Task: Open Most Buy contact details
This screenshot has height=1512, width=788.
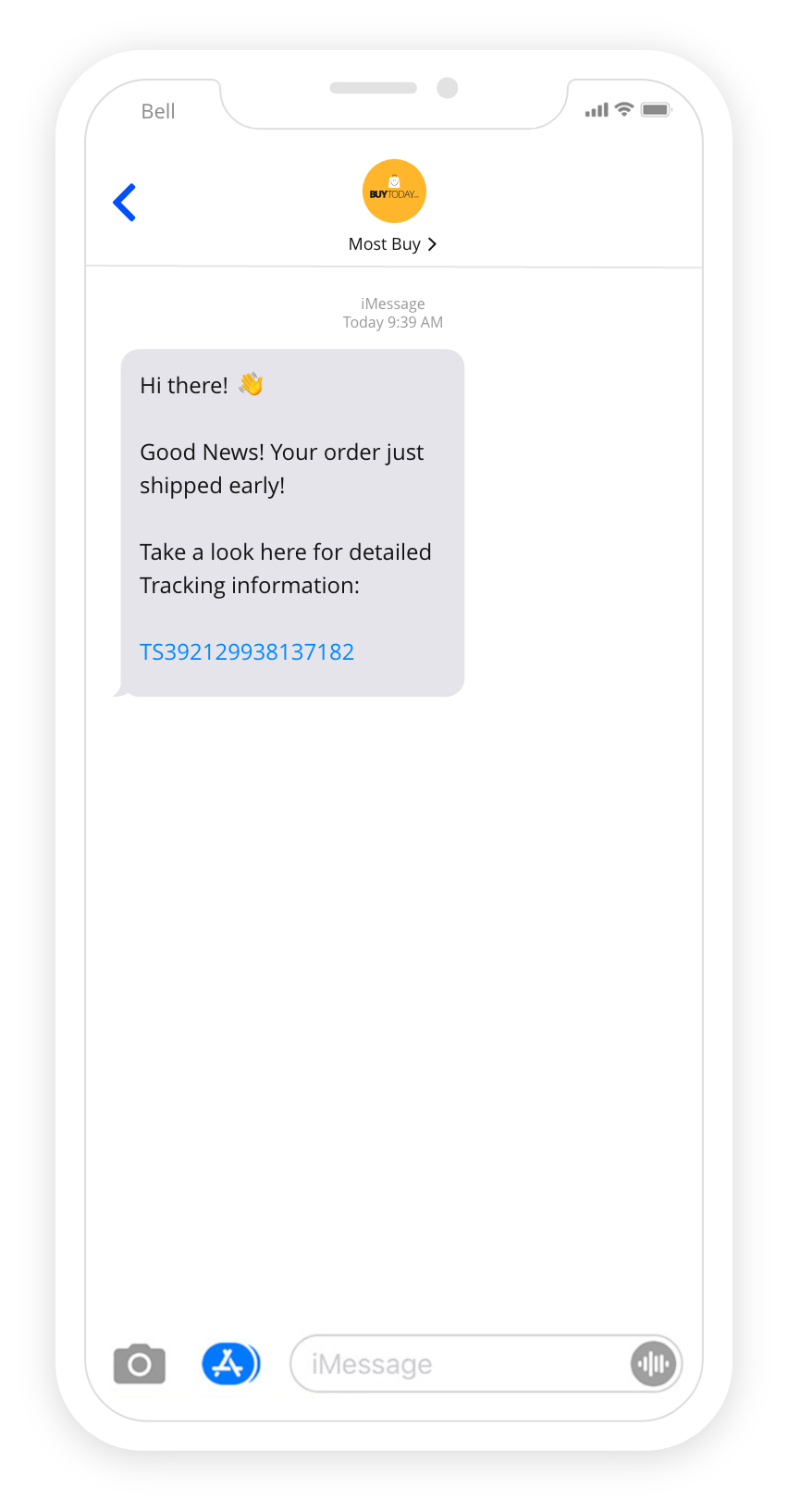Action: (x=392, y=244)
